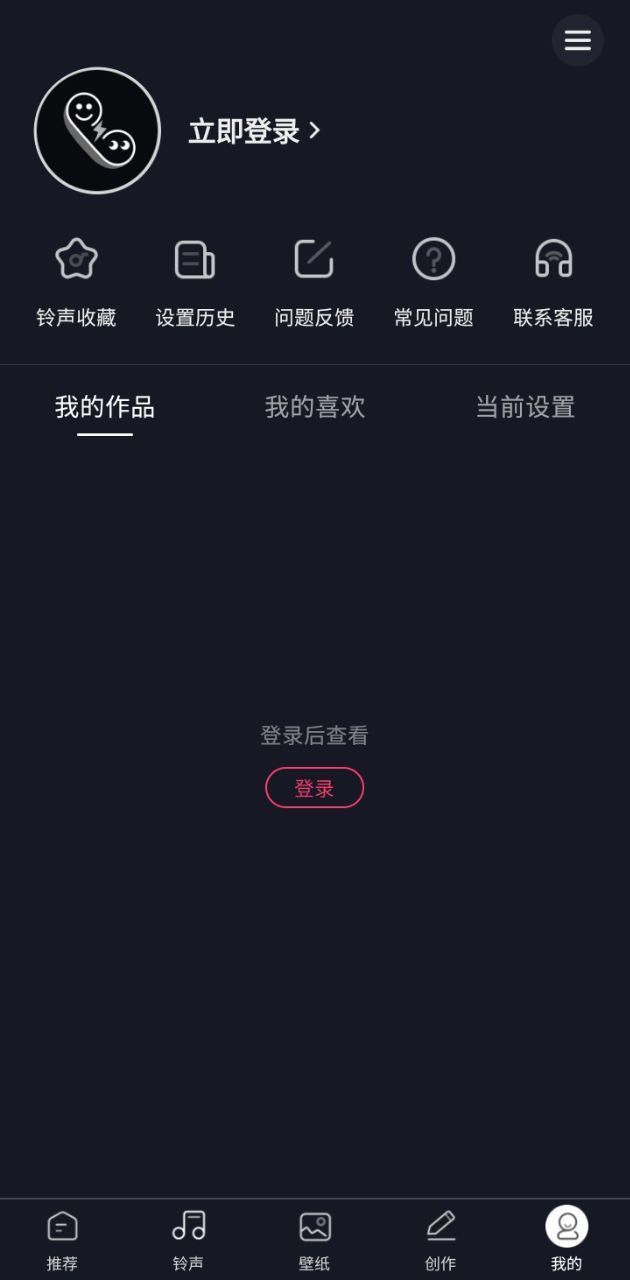Viewport: 630px width, 1280px height.
Task: Open 铃声收藏 favorites
Action: tap(76, 283)
